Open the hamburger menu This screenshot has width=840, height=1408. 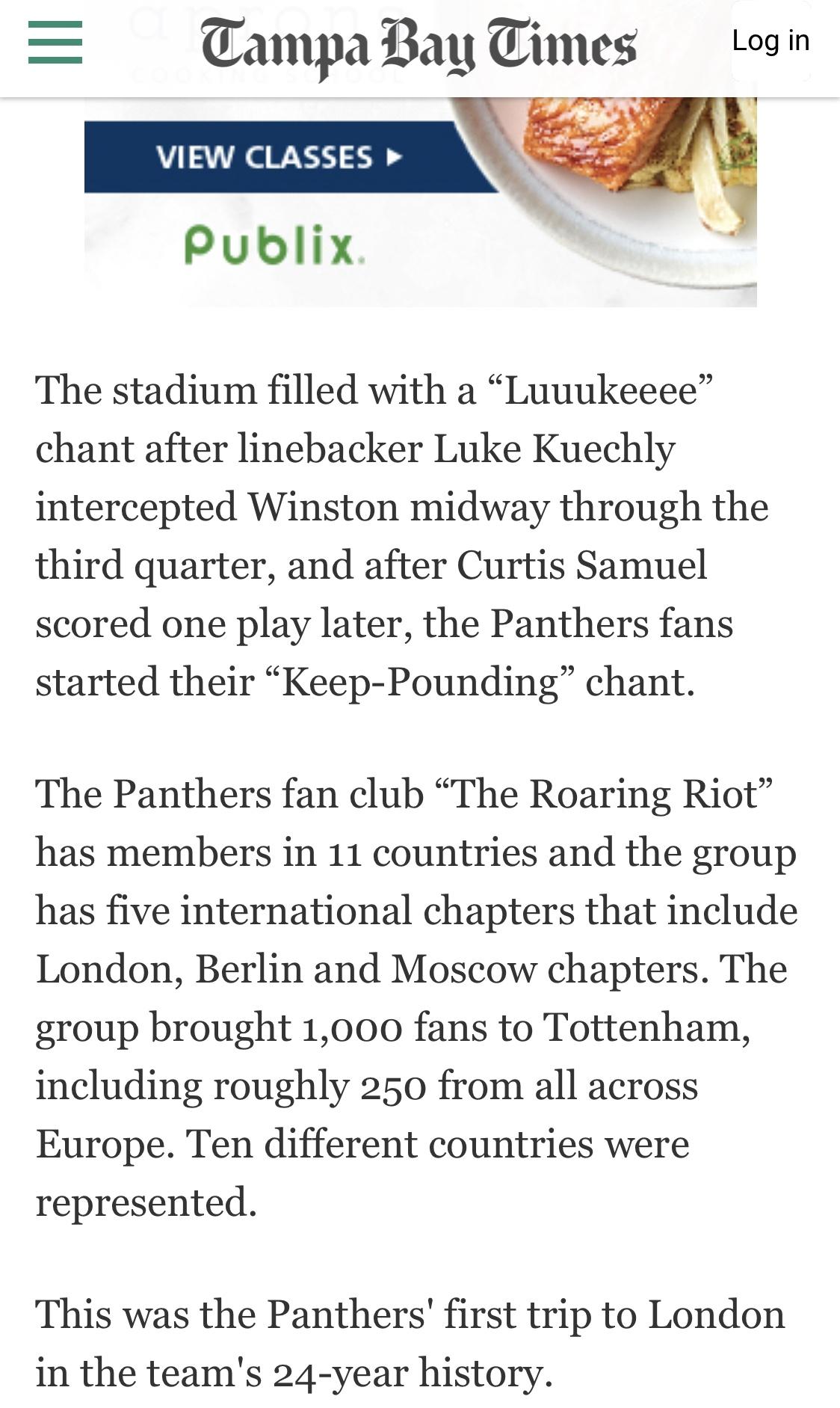tap(55, 42)
